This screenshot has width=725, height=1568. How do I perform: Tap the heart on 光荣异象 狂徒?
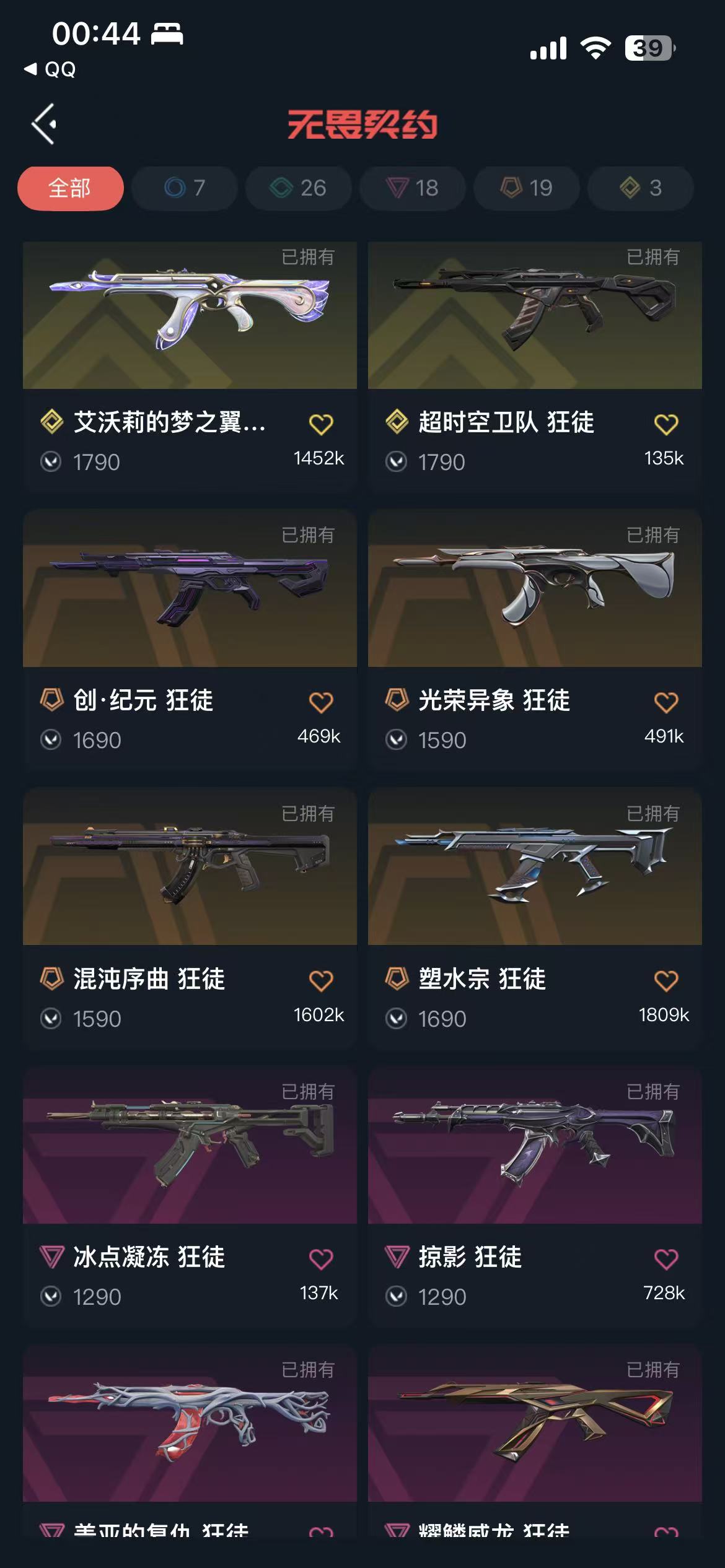pyautogui.click(x=666, y=702)
